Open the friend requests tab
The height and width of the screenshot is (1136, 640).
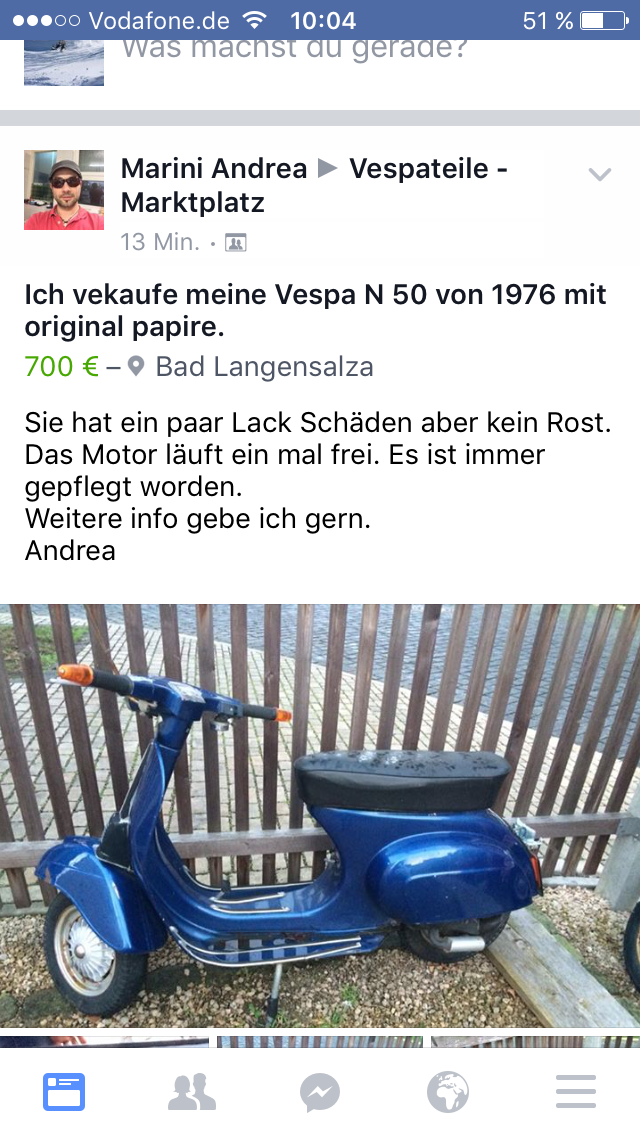point(191,1092)
